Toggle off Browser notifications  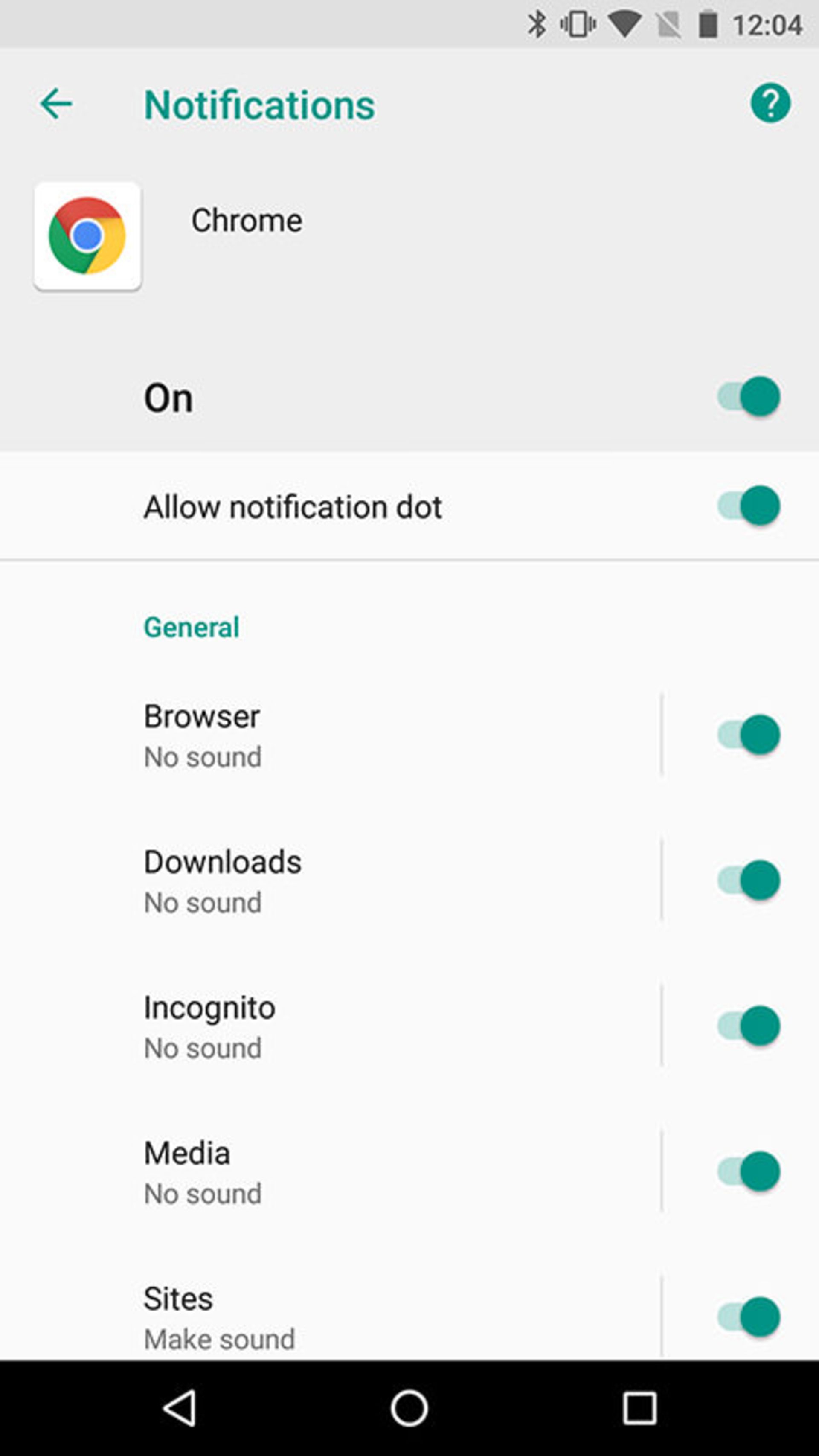coord(749,735)
